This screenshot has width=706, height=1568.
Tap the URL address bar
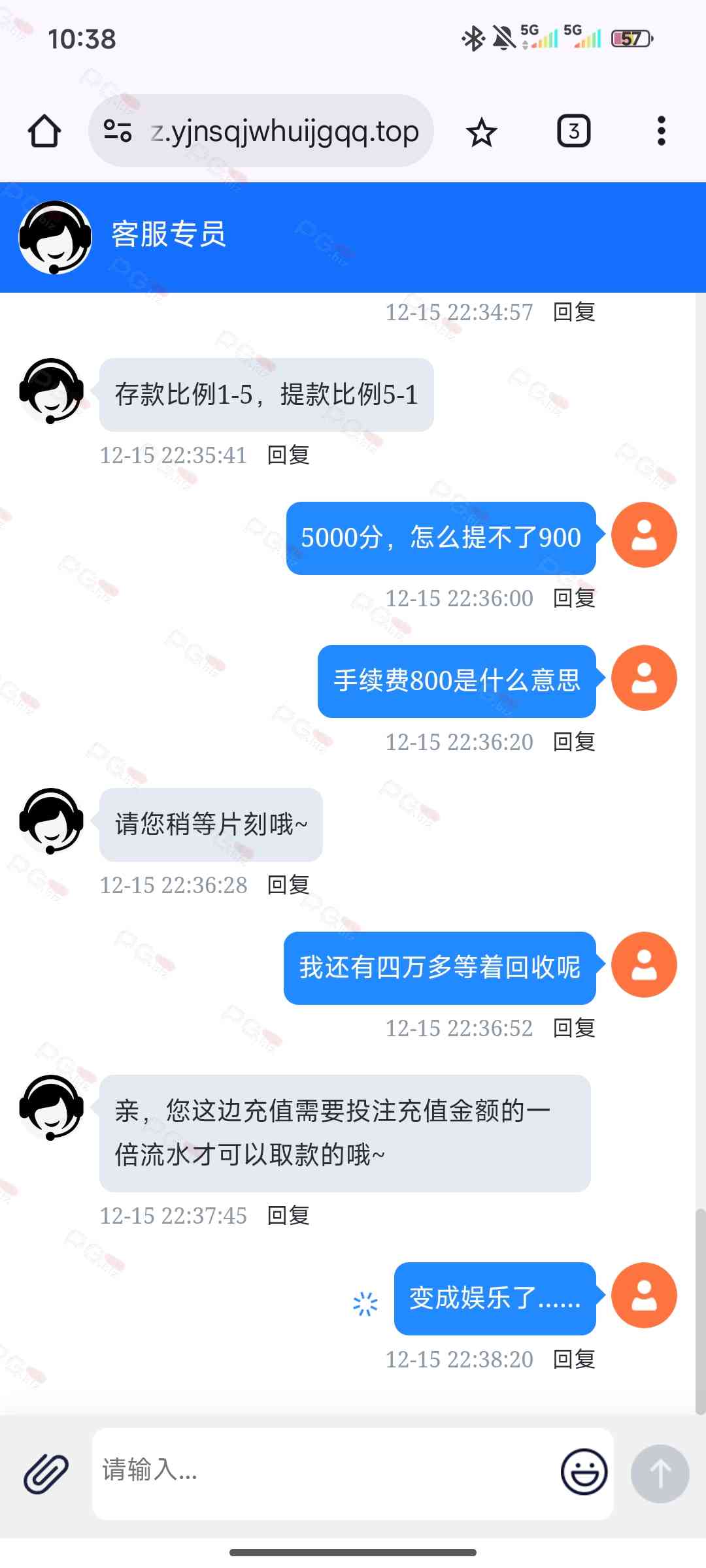pos(284,131)
